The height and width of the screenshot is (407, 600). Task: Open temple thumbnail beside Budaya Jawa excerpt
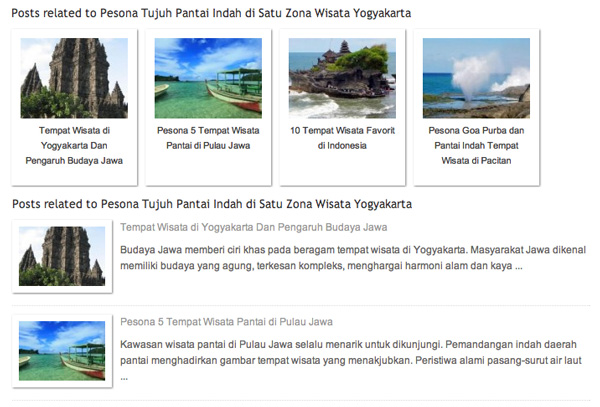pyautogui.click(x=62, y=256)
